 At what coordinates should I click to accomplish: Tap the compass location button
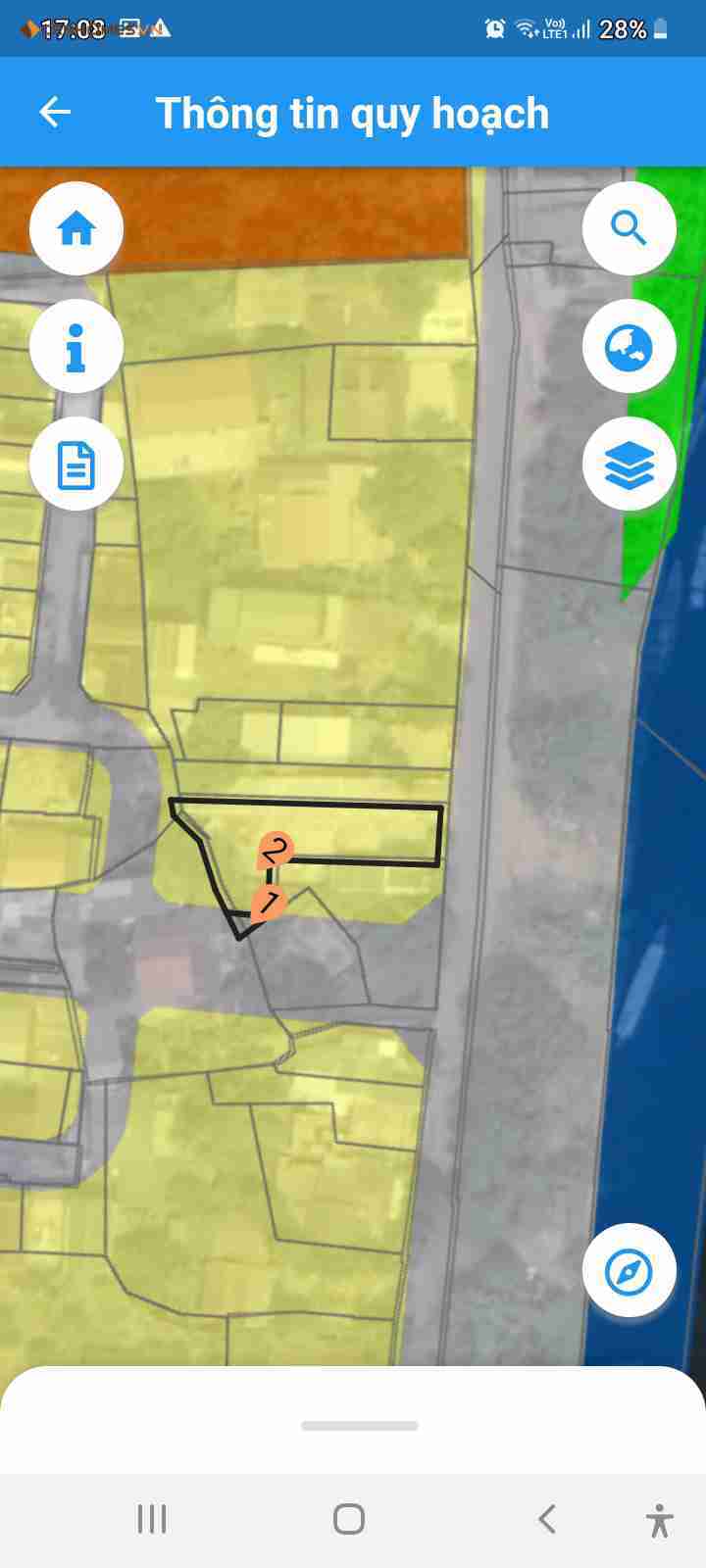pos(630,1271)
